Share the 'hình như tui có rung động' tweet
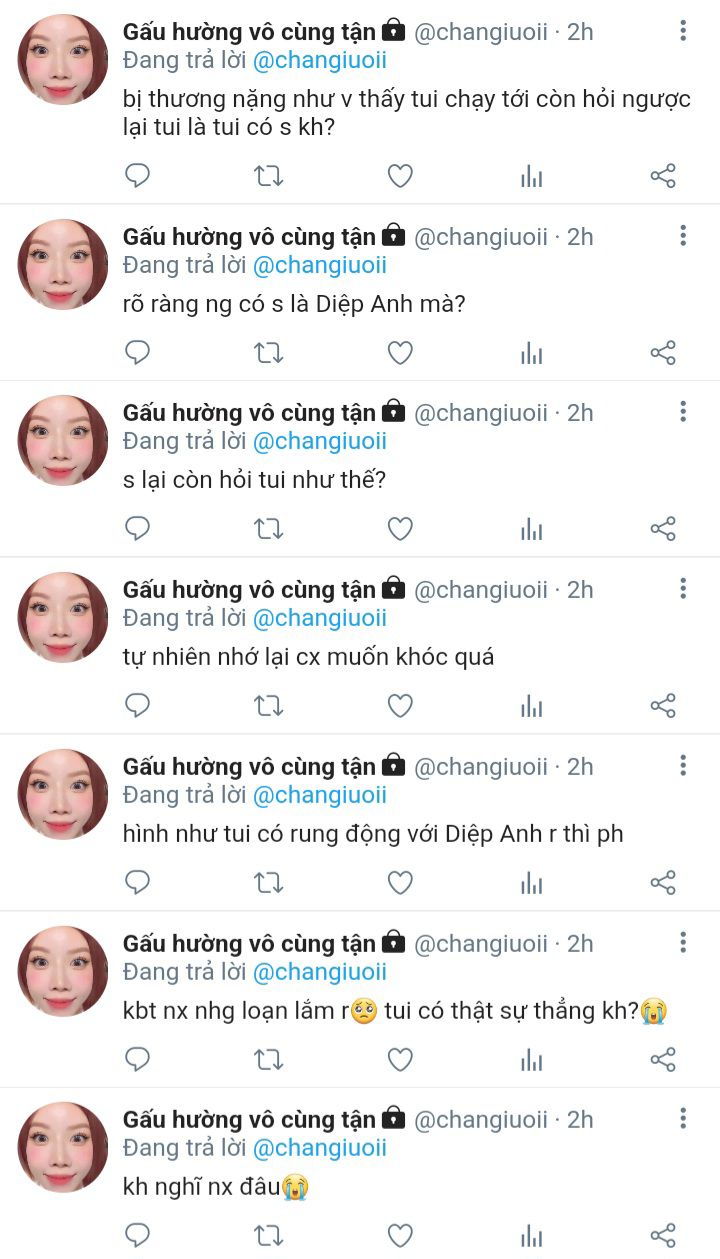The image size is (720, 1259). tap(663, 883)
